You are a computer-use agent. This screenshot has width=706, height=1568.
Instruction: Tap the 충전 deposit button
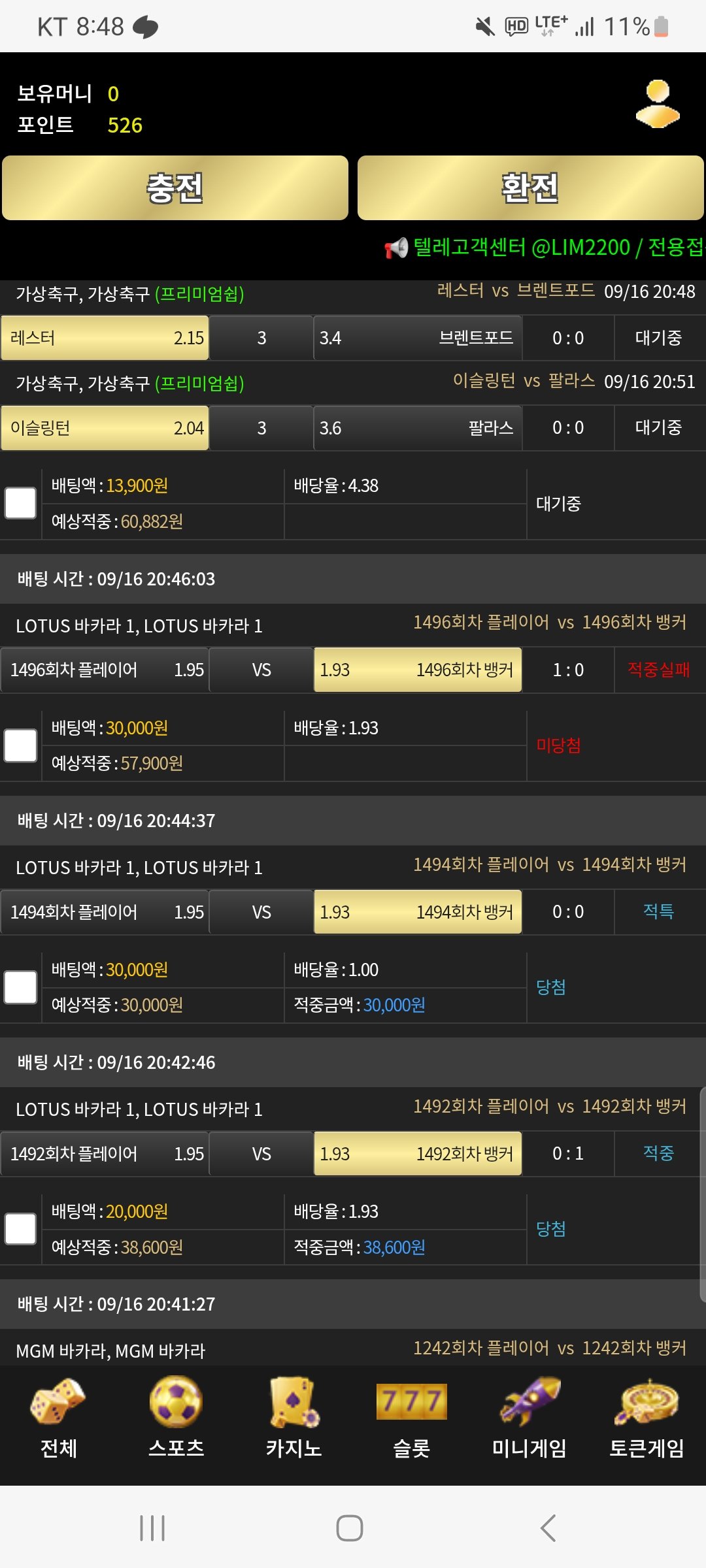coord(175,188)
